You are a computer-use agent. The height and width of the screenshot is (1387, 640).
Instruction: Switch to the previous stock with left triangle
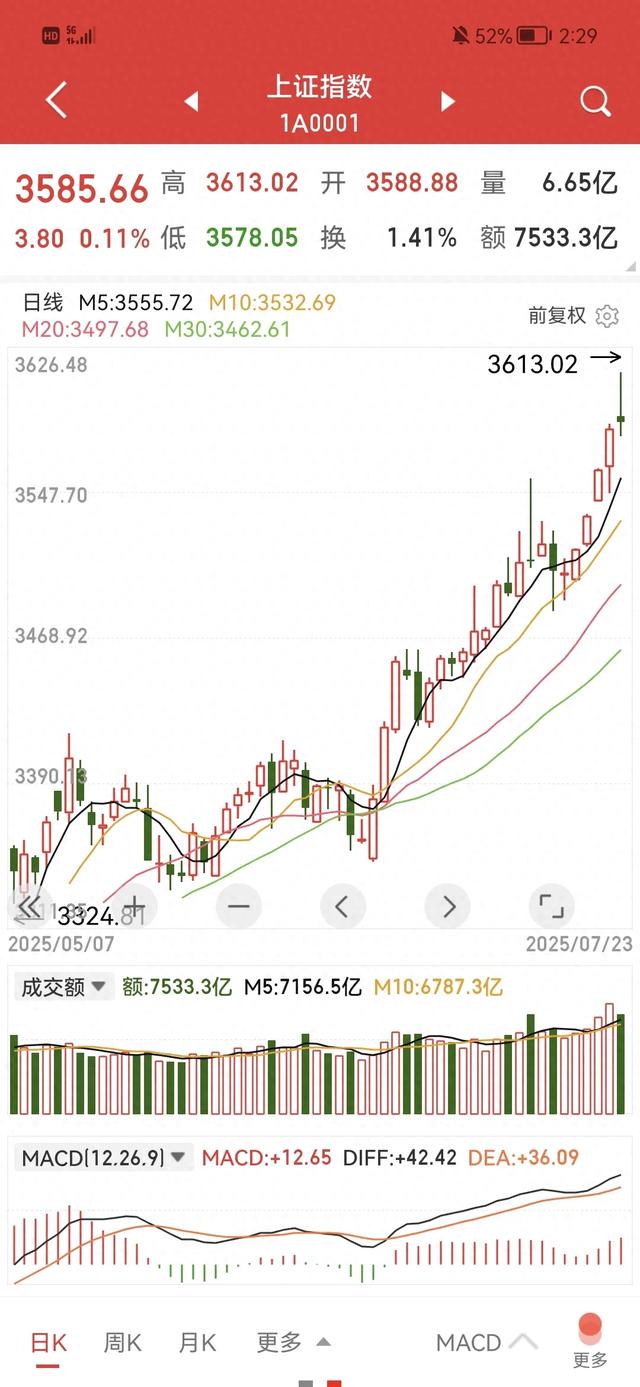191,101
